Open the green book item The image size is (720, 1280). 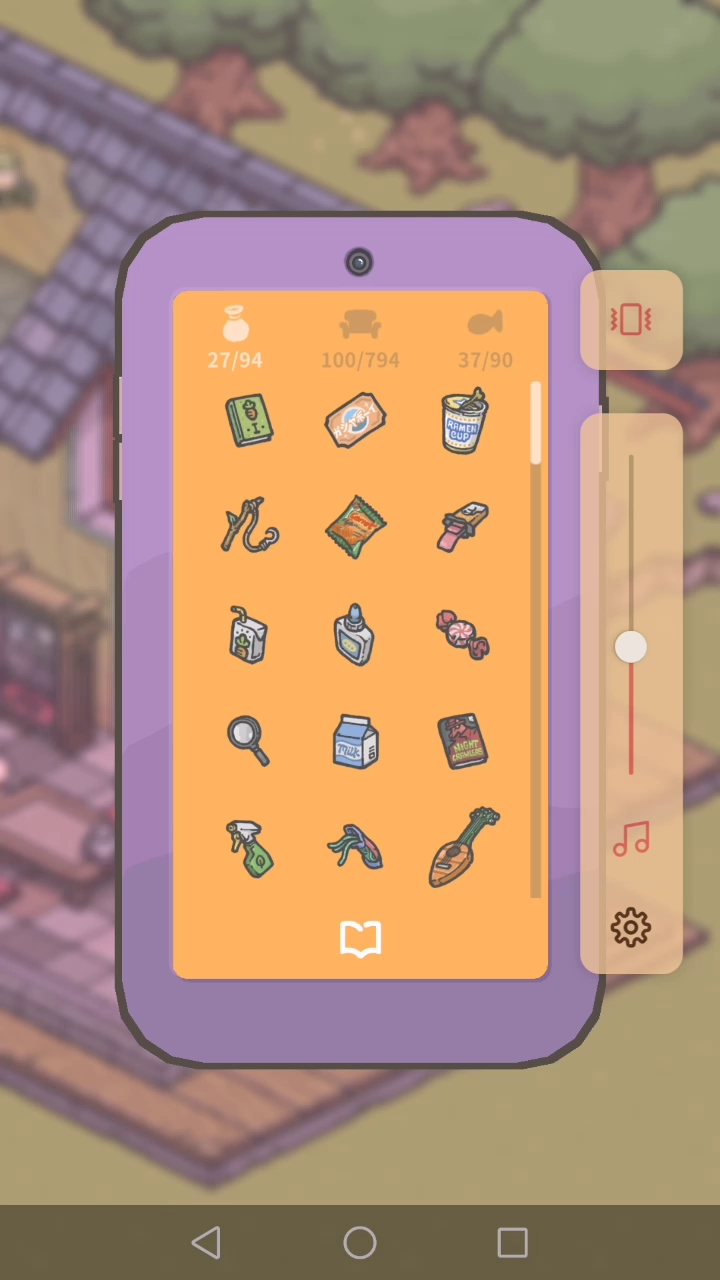[x=247, y=420]
